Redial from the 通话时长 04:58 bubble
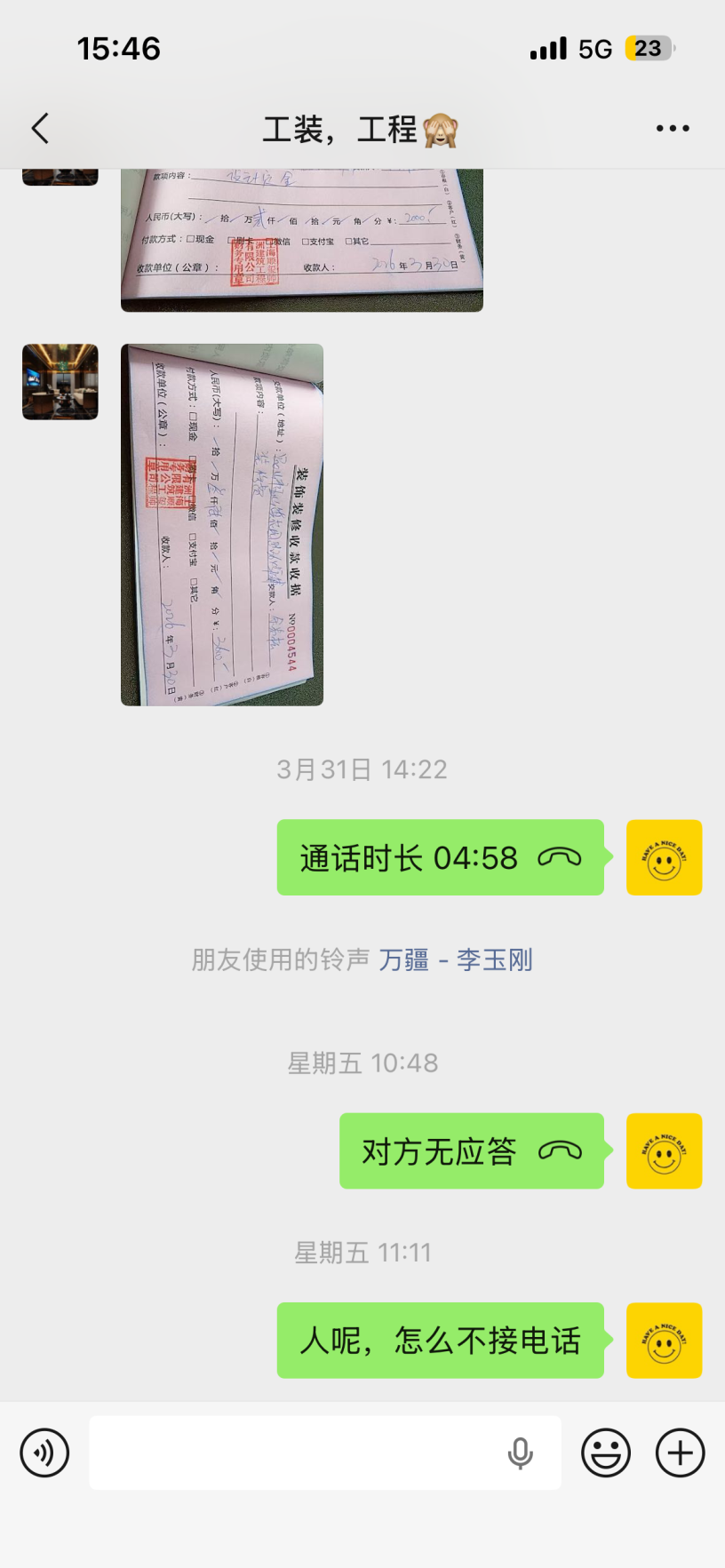Image resolution: width=725 pixels, height=1568 pixels. coord(440,857)
